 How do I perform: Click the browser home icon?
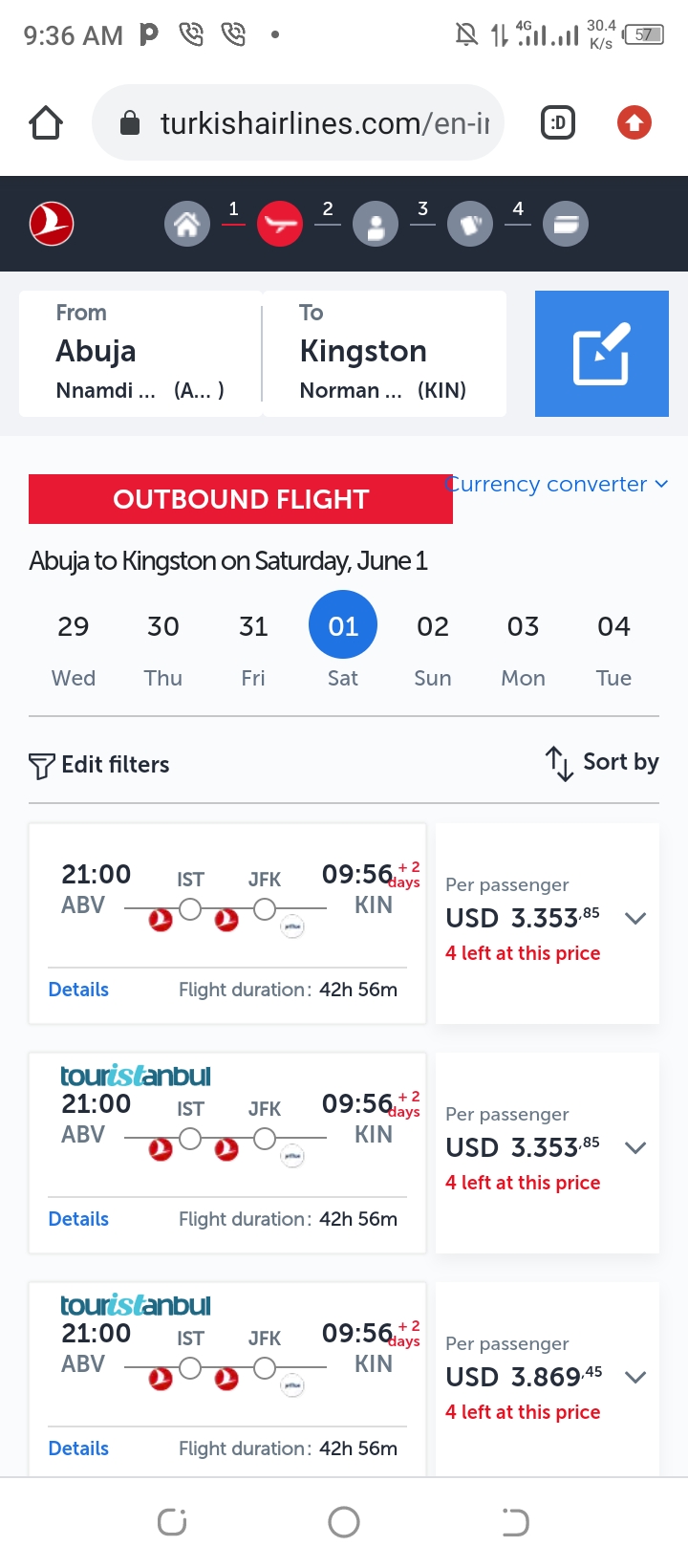click(45, 121)
